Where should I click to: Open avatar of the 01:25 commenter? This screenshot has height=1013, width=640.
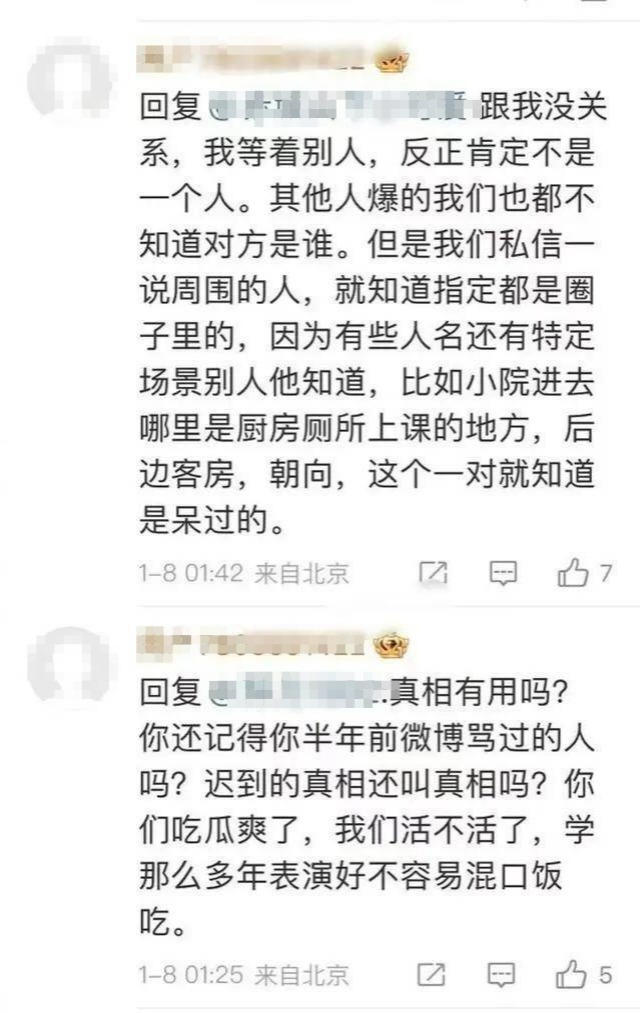pyautogui.click(x=70, y=667)
